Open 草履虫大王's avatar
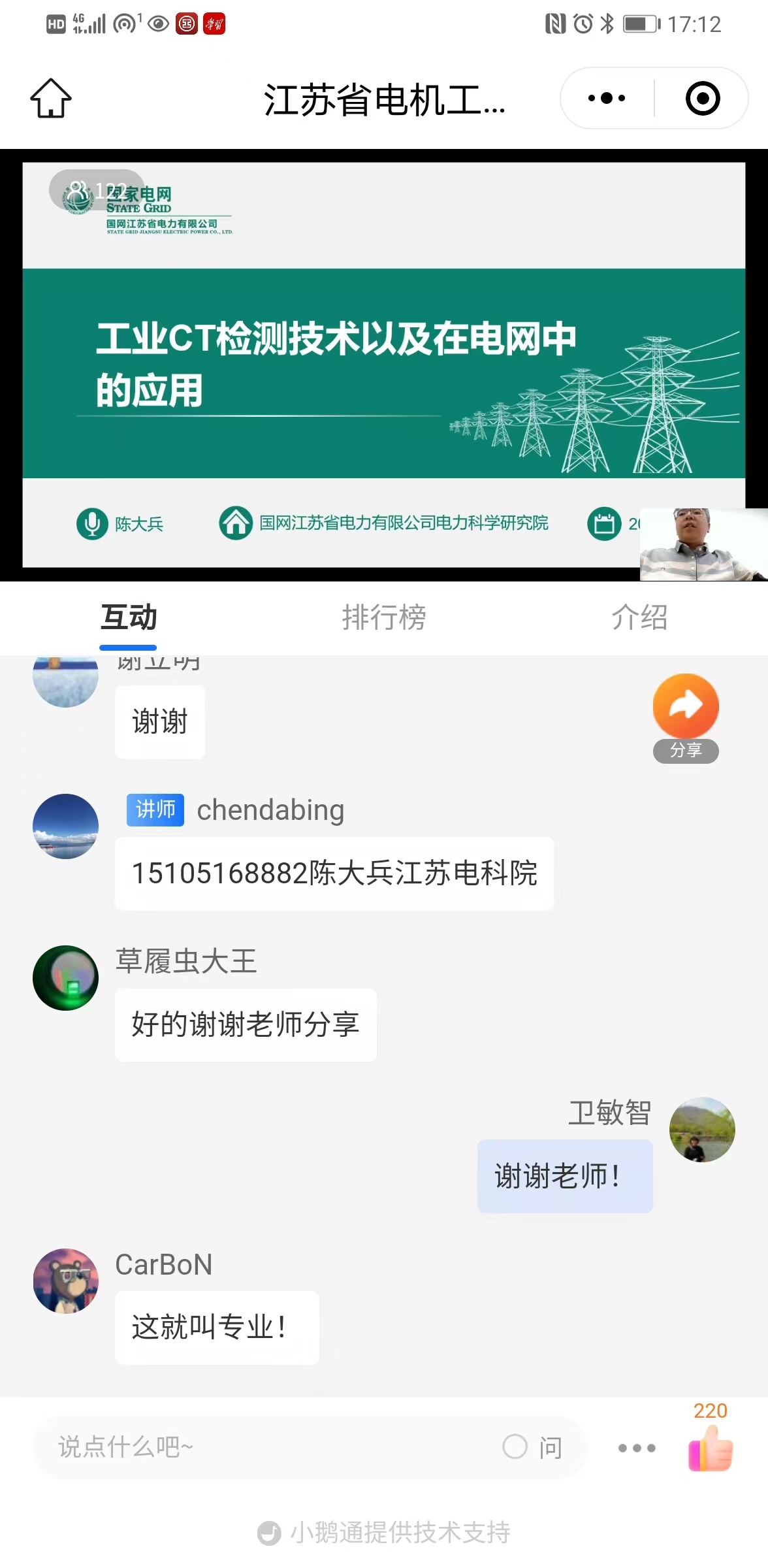Viewport: 768px width, 1568px height. click(x=65, y=978)
